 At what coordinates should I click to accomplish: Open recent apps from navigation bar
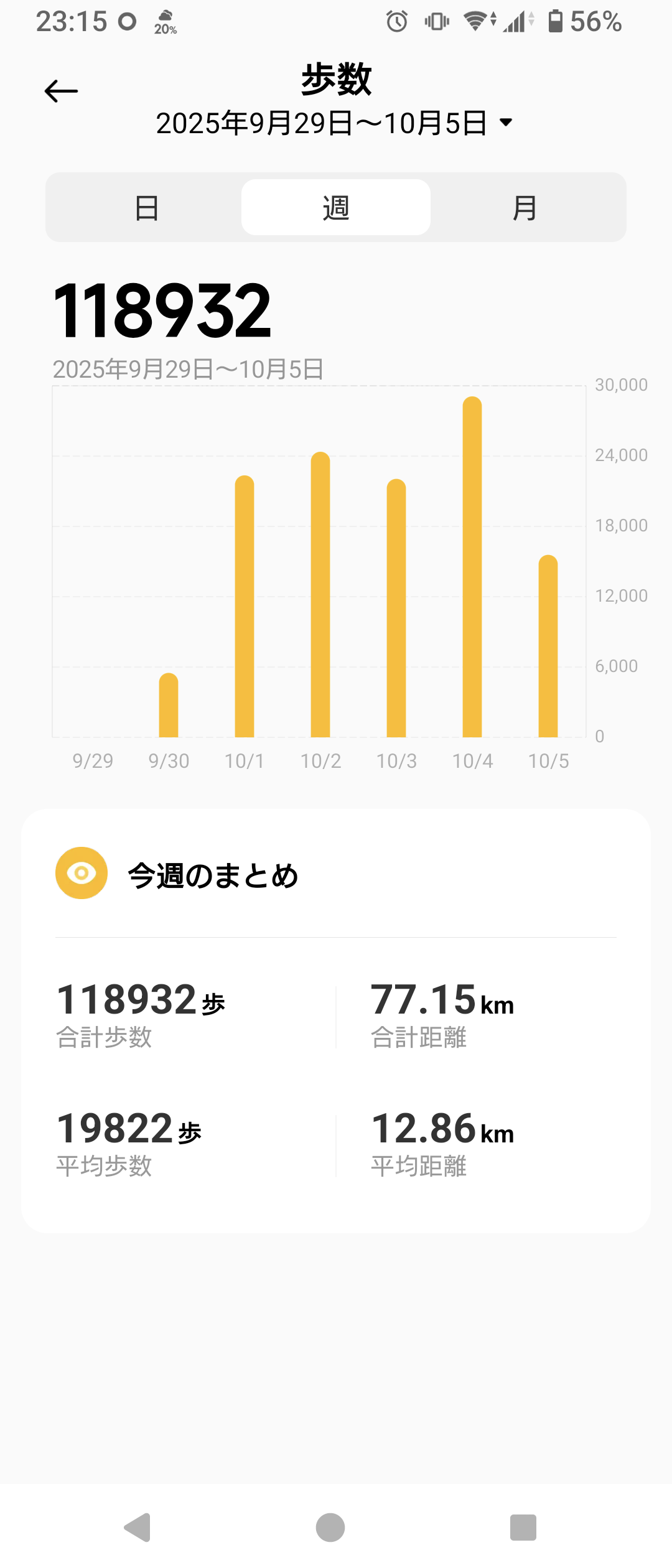[x=523, y=1527]
